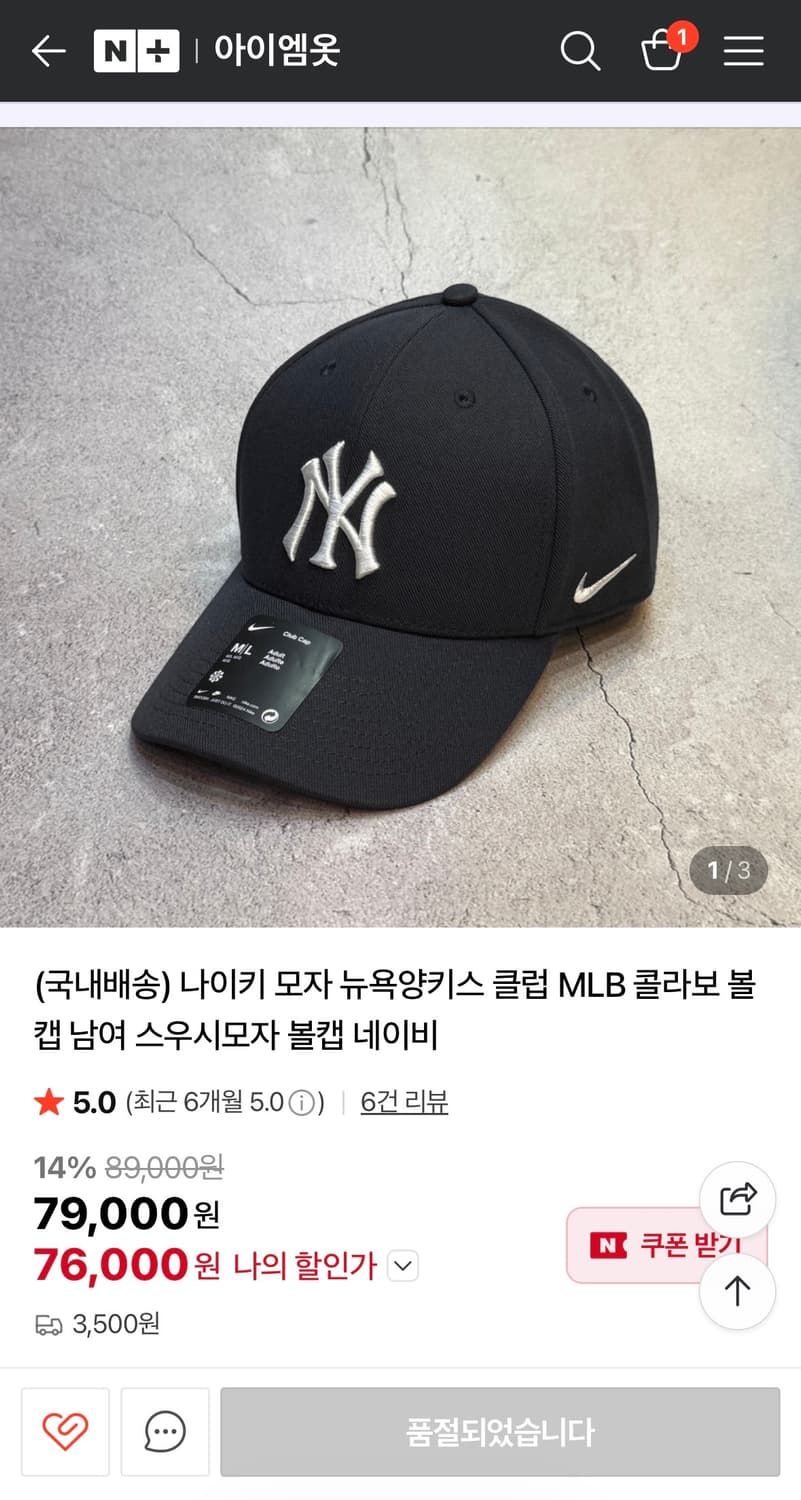This screenshot has width=801, height=1500.
Task: Open the hamburger menu
Action: coord(743,51)
